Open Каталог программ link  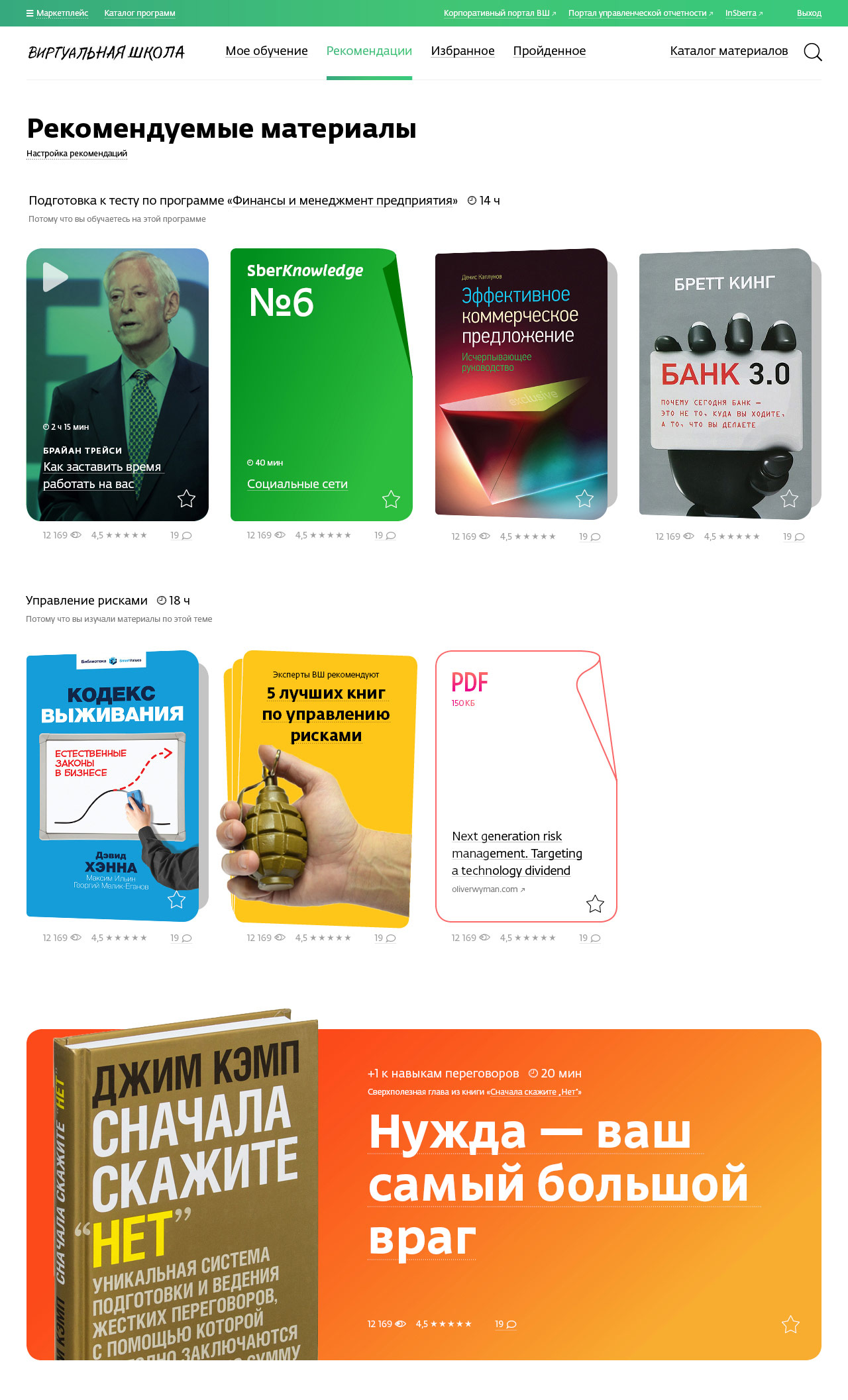click(x=140, y=13)
